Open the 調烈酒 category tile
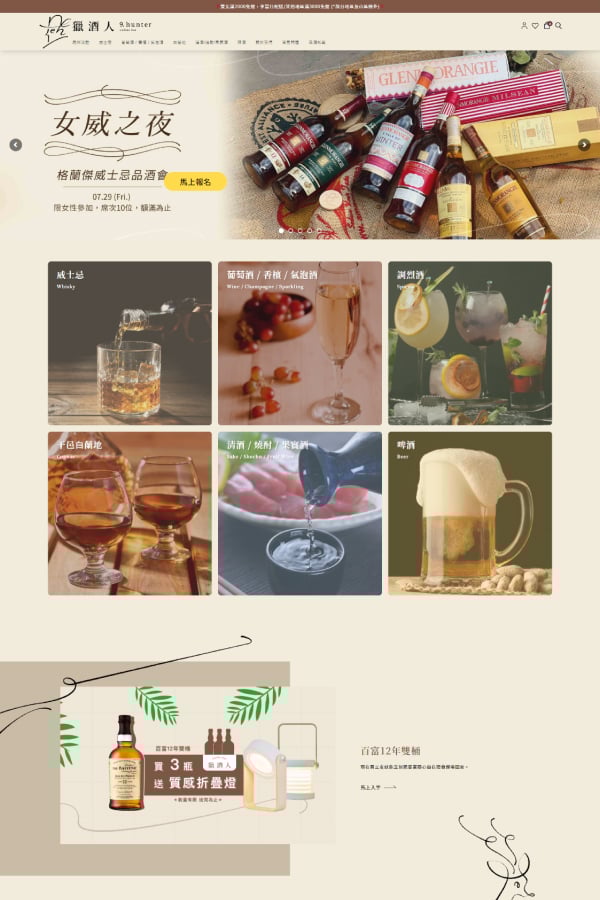The height and width of the screenshot is (900, 600). (x=470, y=343)
